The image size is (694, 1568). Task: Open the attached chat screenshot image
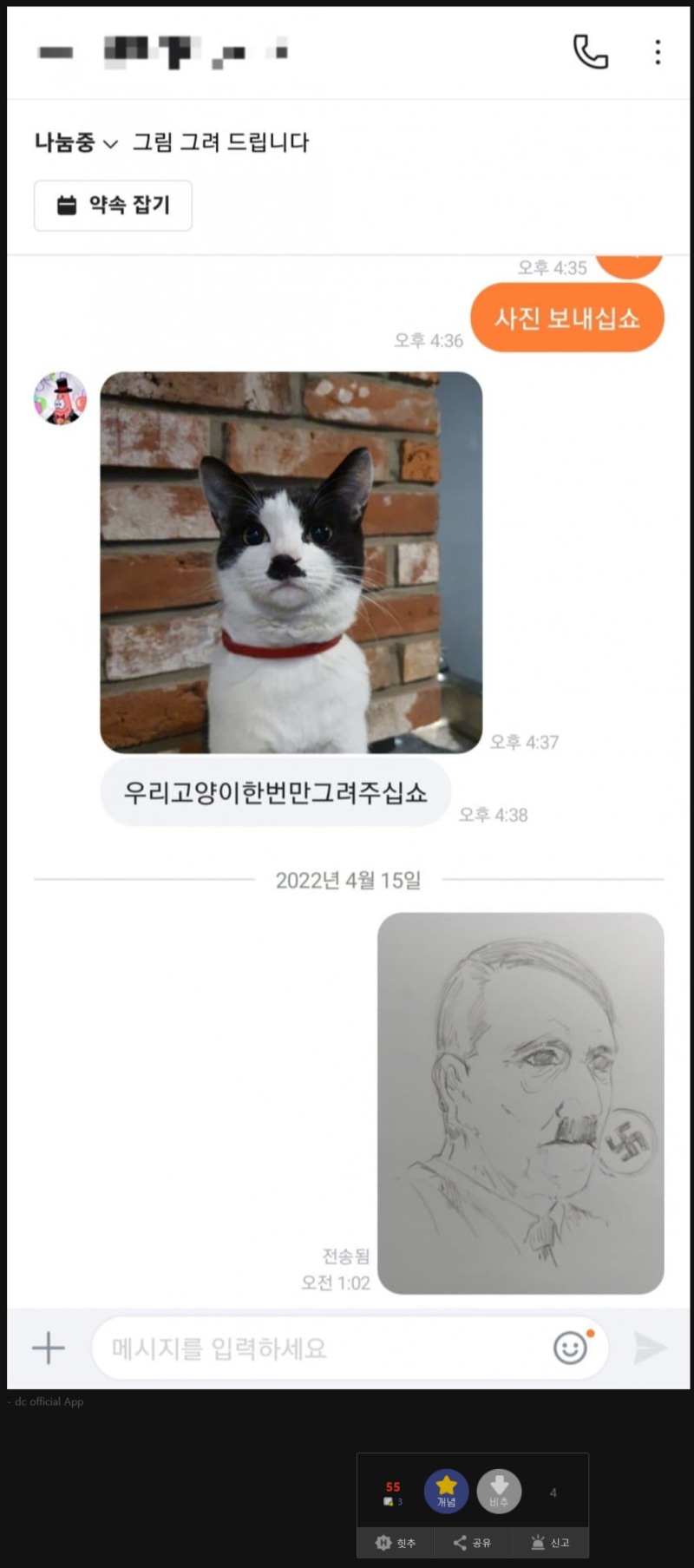[347, 694]
